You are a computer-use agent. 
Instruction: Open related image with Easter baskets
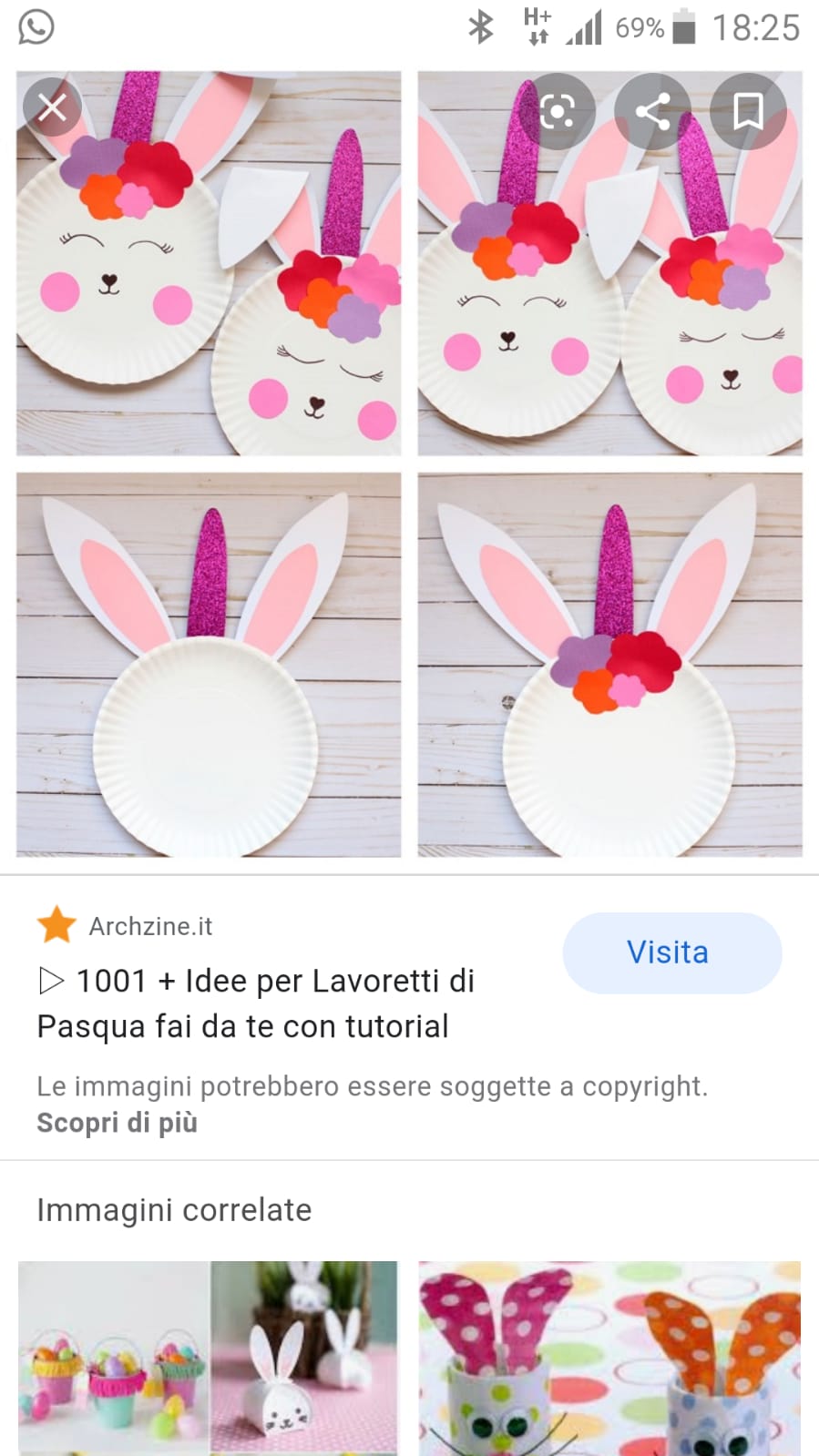tap(208, 1357)
